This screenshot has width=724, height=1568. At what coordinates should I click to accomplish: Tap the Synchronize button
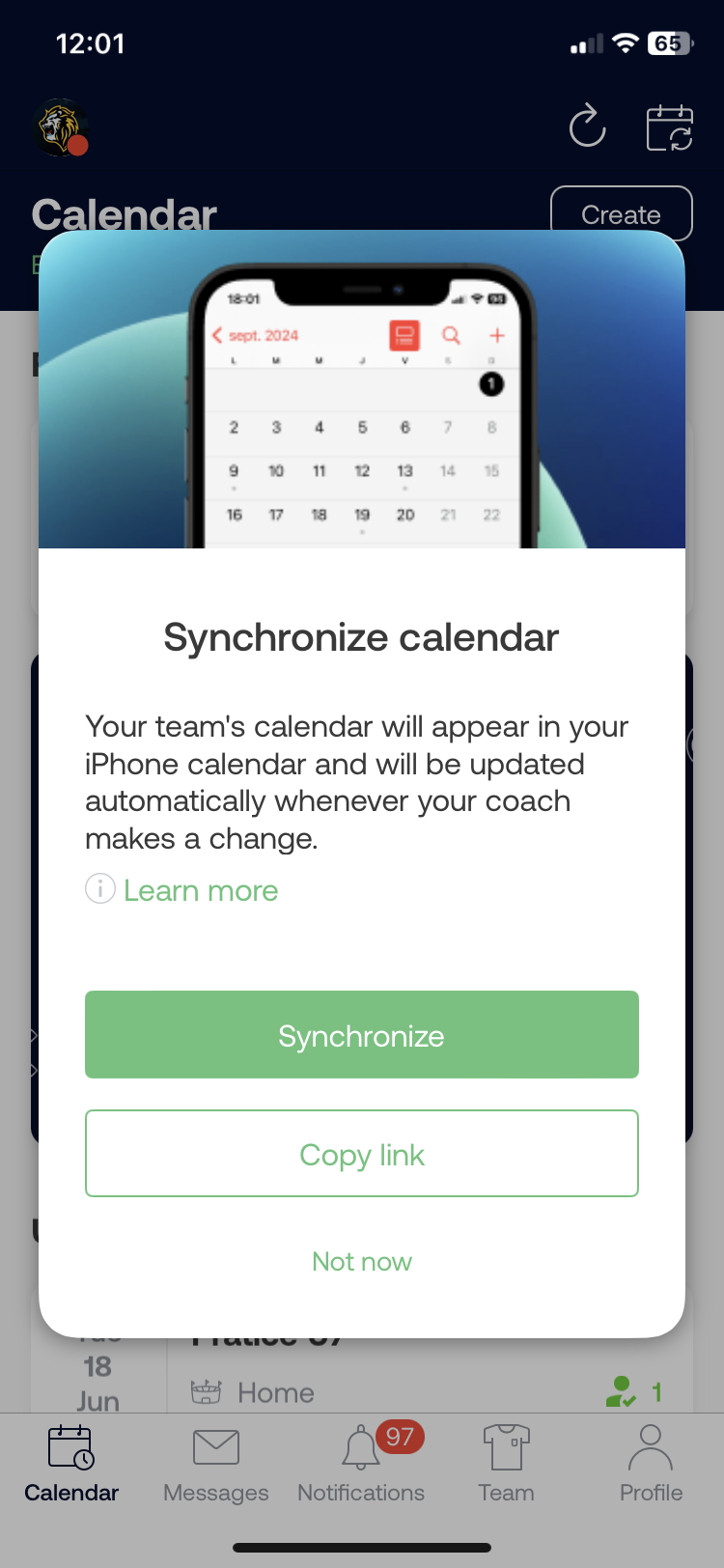coord(361,1035)
